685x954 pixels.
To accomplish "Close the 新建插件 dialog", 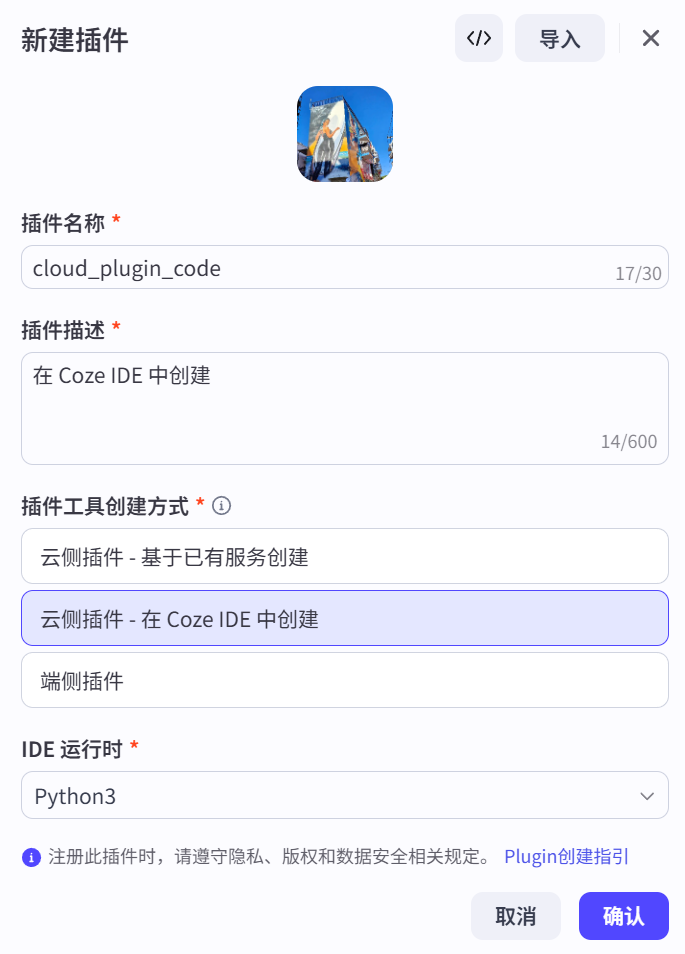I will click(651, 39).
